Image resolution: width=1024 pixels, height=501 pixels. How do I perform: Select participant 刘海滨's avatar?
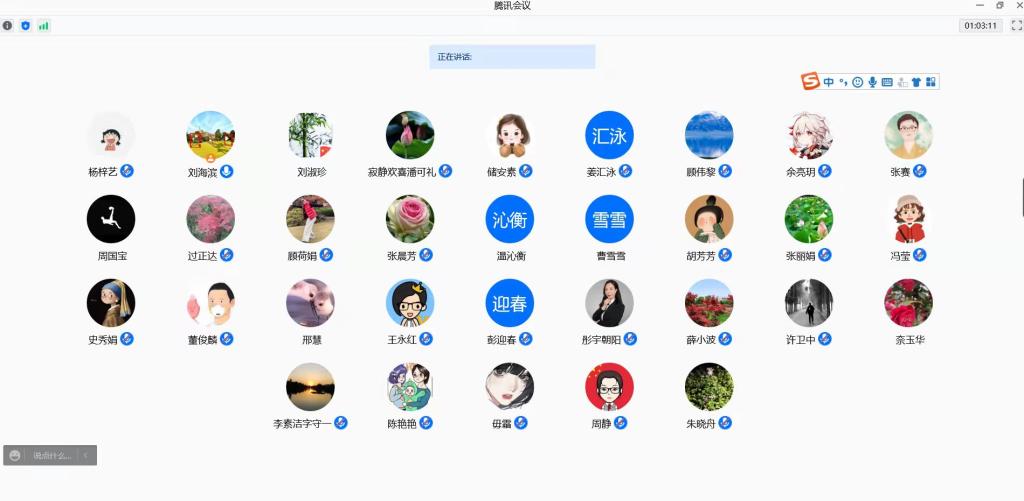pos(211,135)
